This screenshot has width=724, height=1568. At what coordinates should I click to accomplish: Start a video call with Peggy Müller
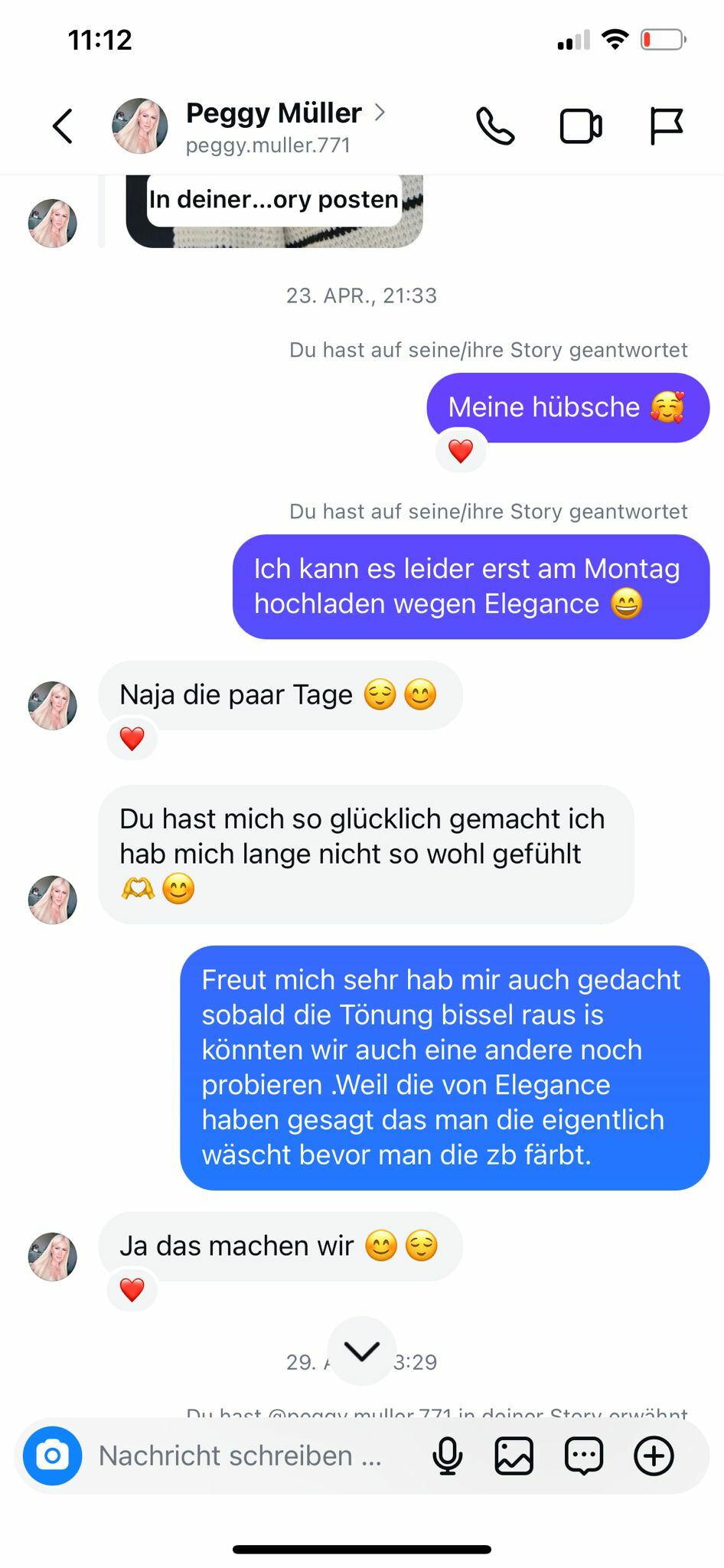[x=581, y=126]
